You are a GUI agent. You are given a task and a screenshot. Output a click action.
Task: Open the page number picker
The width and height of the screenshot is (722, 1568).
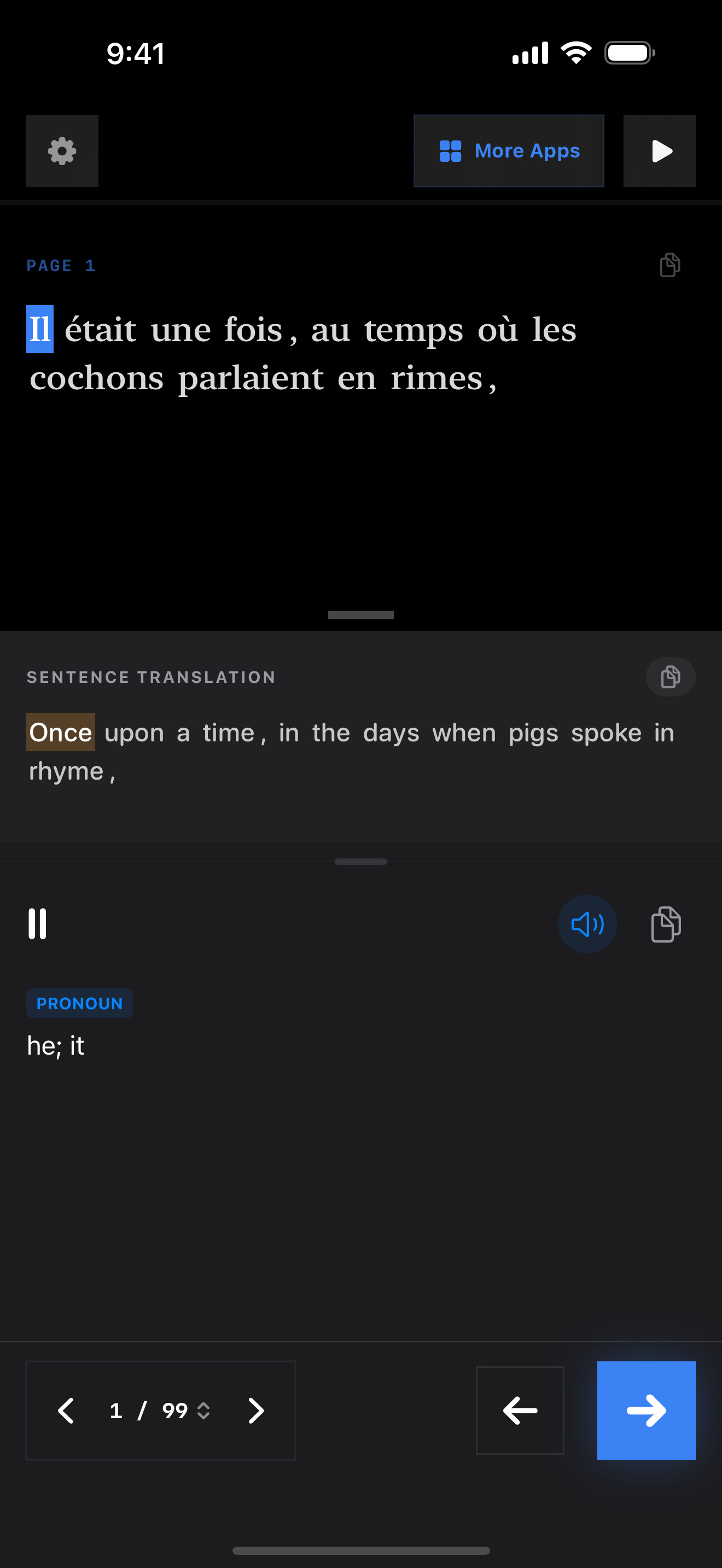(x=161, y=1411)
